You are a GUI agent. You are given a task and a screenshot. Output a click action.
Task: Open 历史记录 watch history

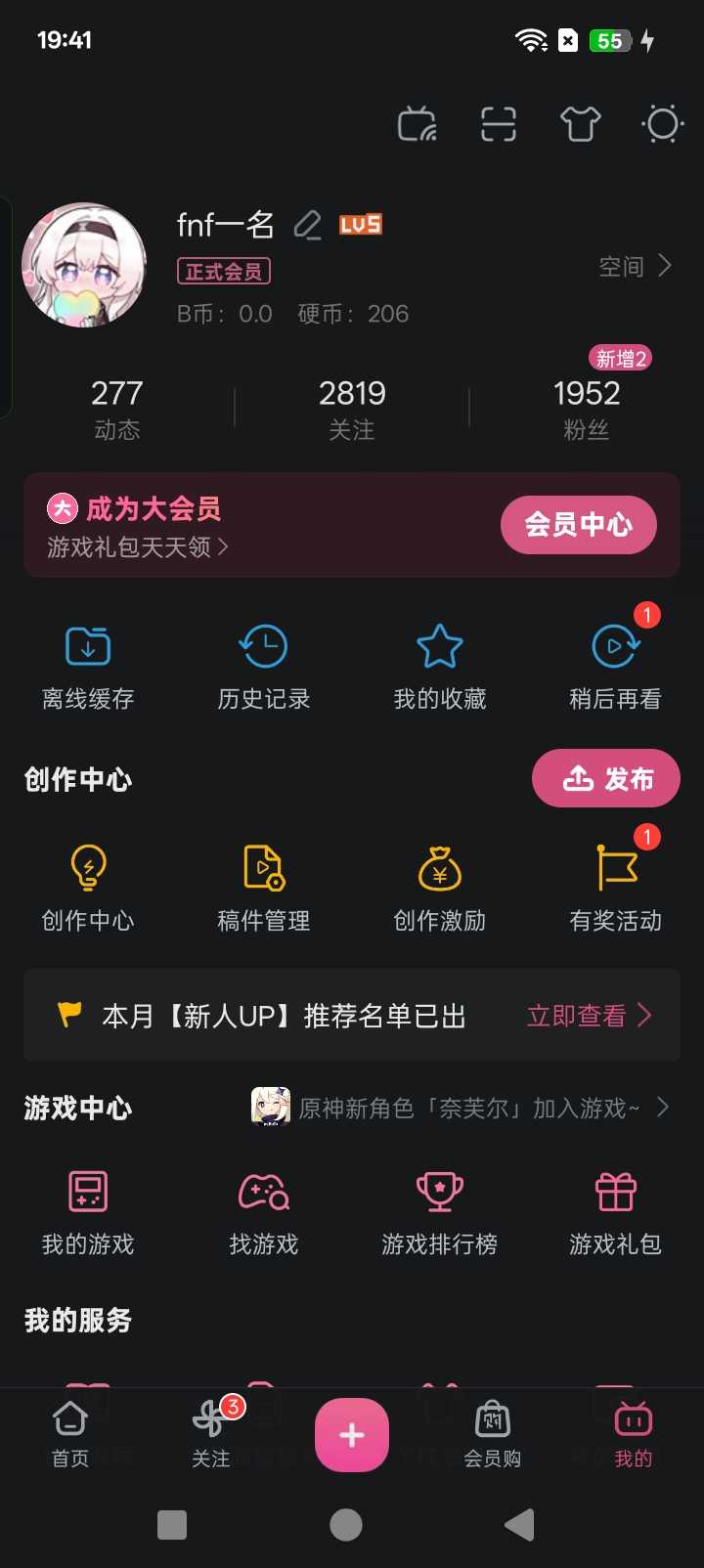pos(264,667)
